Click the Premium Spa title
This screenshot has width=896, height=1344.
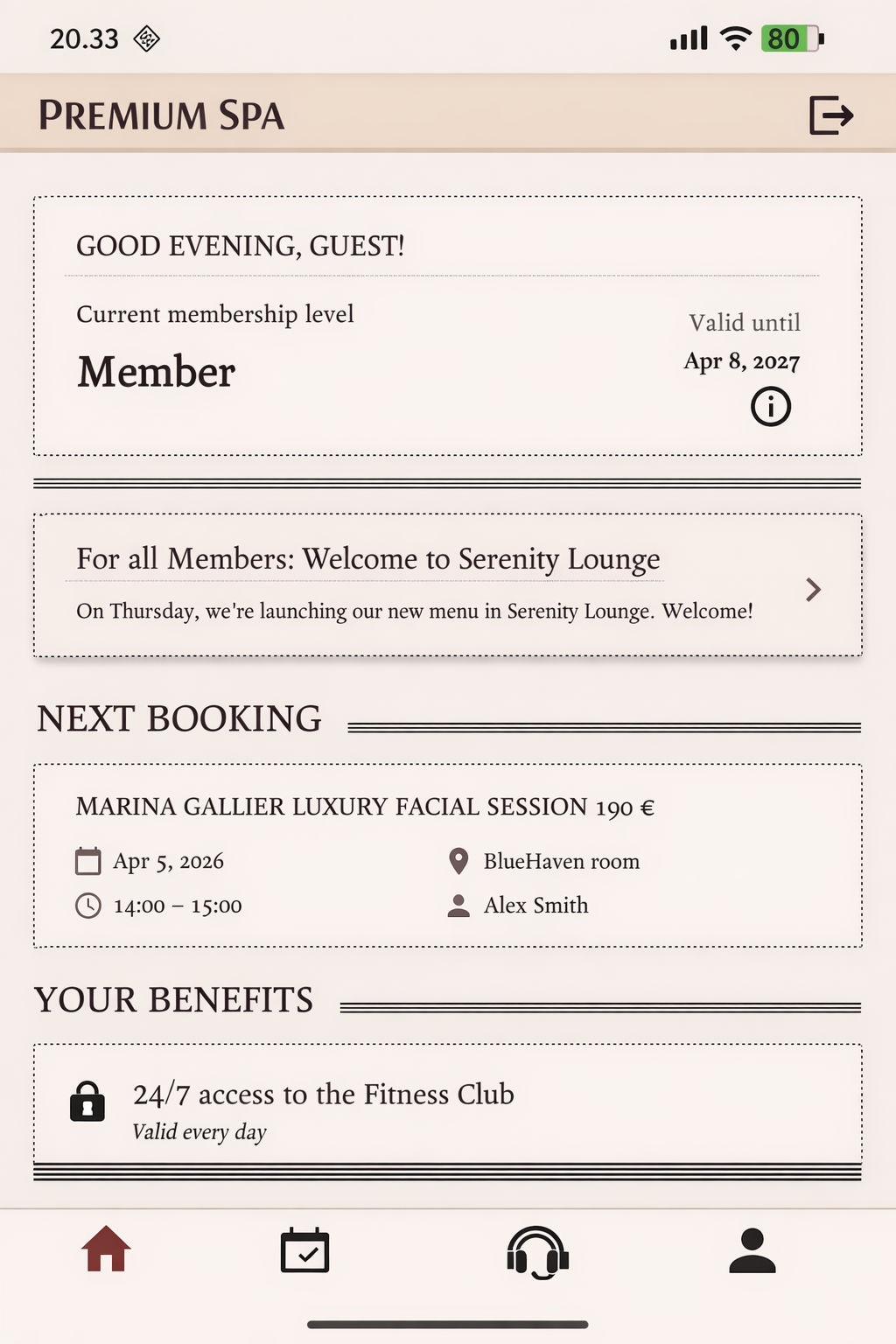pos(160,115)
